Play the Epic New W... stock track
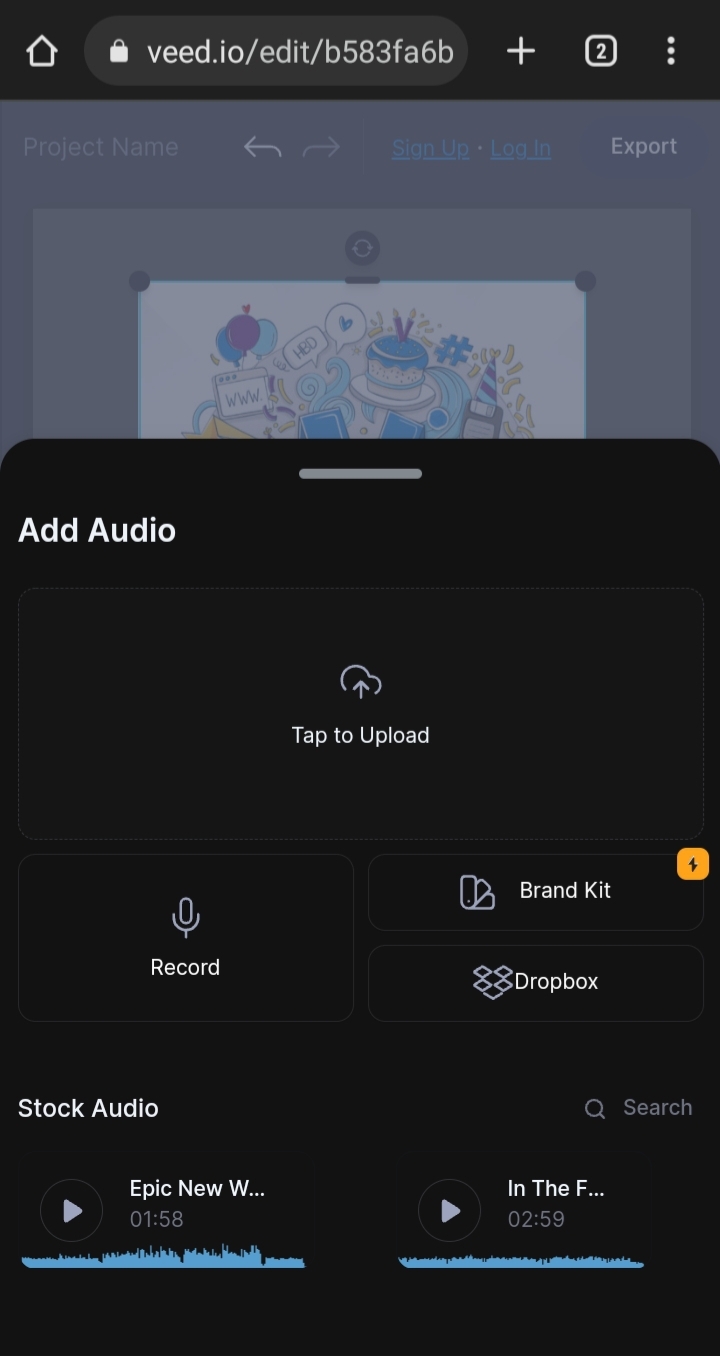Screen dimensions: 720x1356 tap(71, 1211)
